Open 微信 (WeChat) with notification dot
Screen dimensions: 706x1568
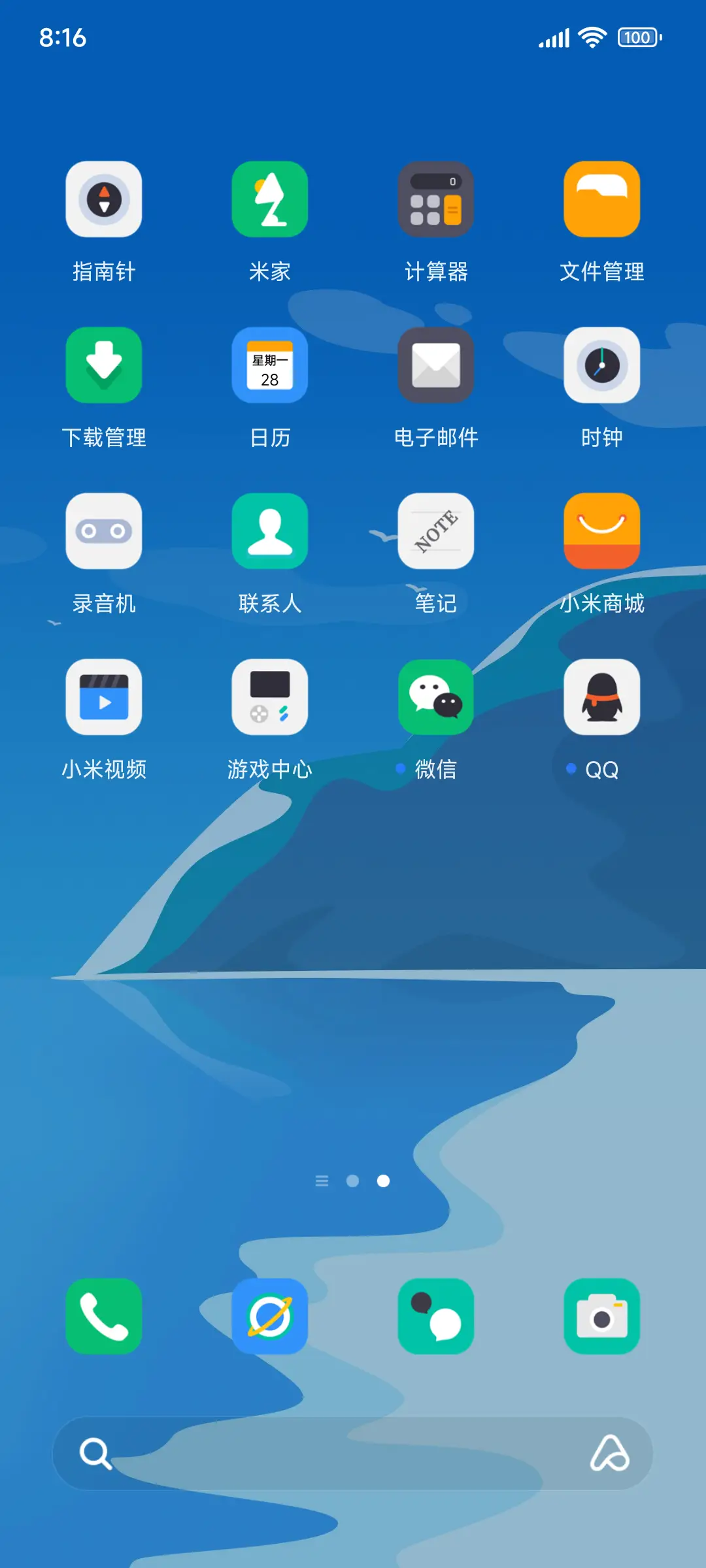(436, 697)
